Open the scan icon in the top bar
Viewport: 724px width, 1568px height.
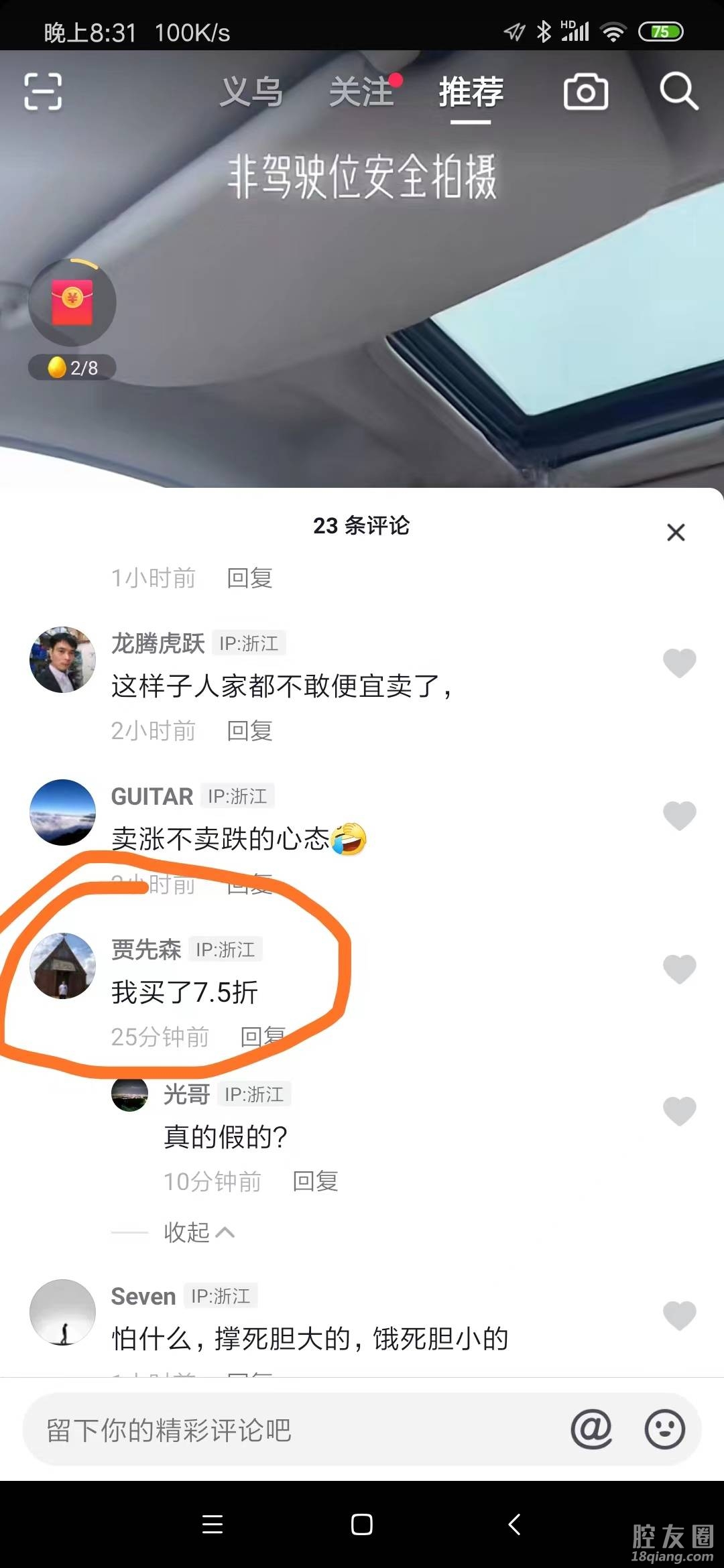click(43, 91)
